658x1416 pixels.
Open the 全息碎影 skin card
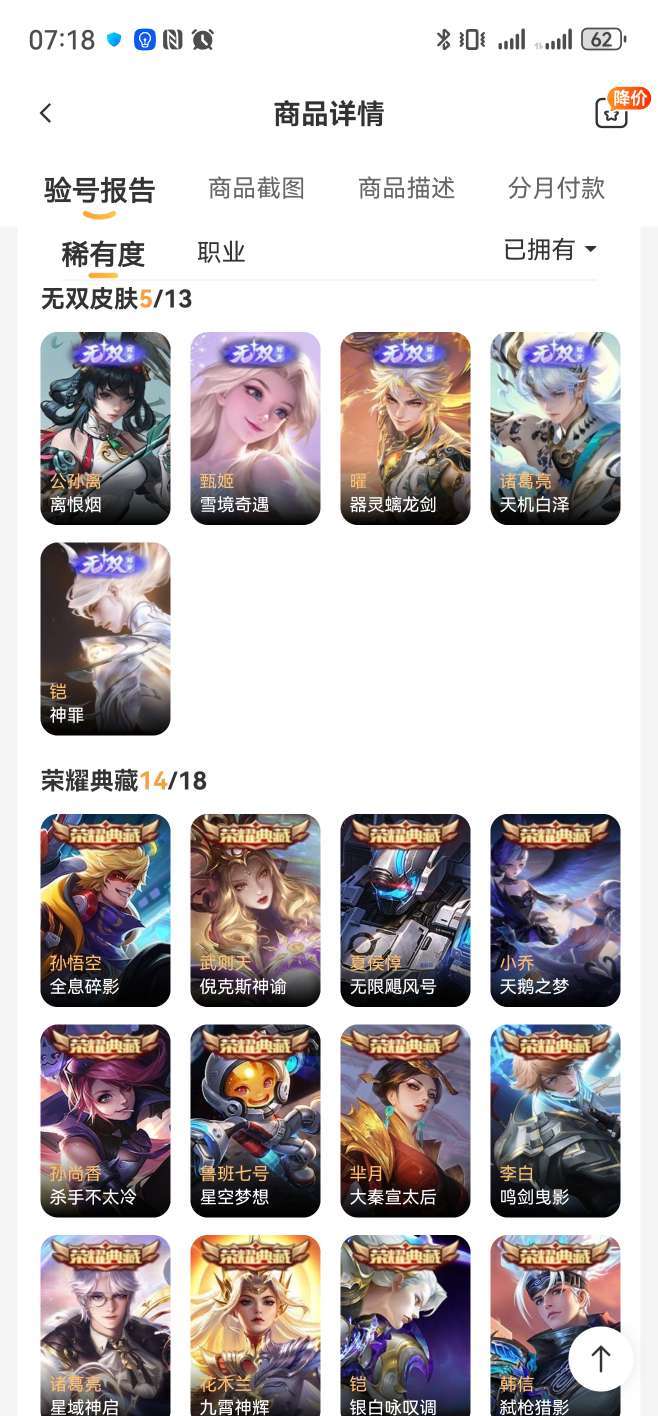pyautogui.click(x=105, y=910)
